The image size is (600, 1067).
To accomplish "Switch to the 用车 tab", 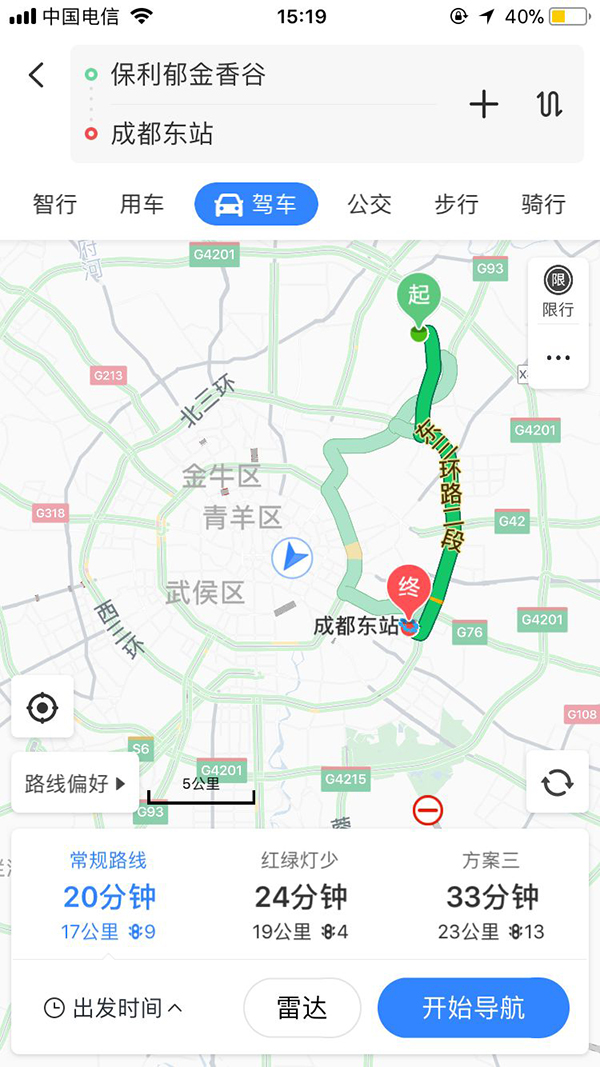I will click(141, 205).
